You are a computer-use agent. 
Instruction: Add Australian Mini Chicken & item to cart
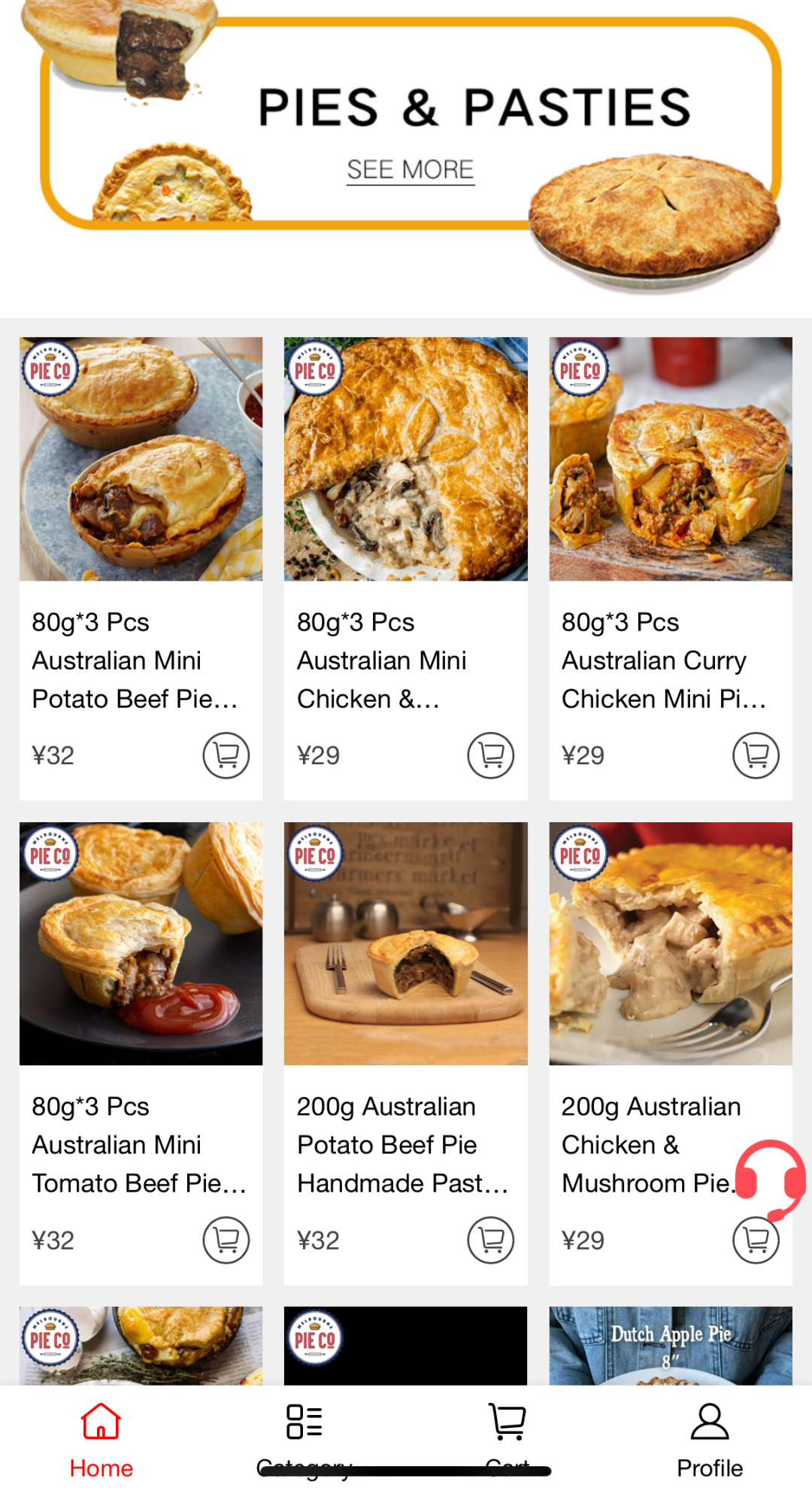point(490,755)
